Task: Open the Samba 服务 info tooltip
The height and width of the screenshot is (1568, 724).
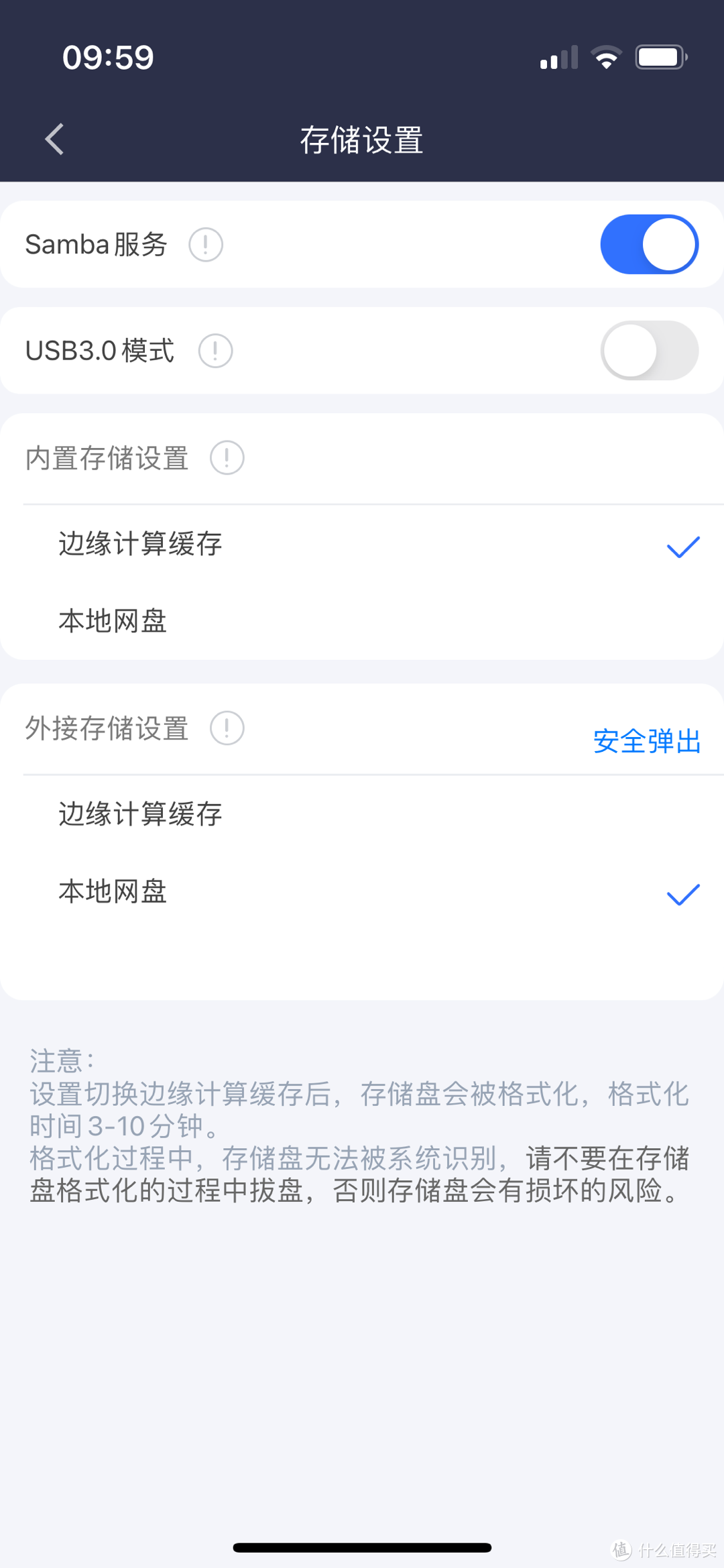Action: pyautogui.click(x=205, y=245)
